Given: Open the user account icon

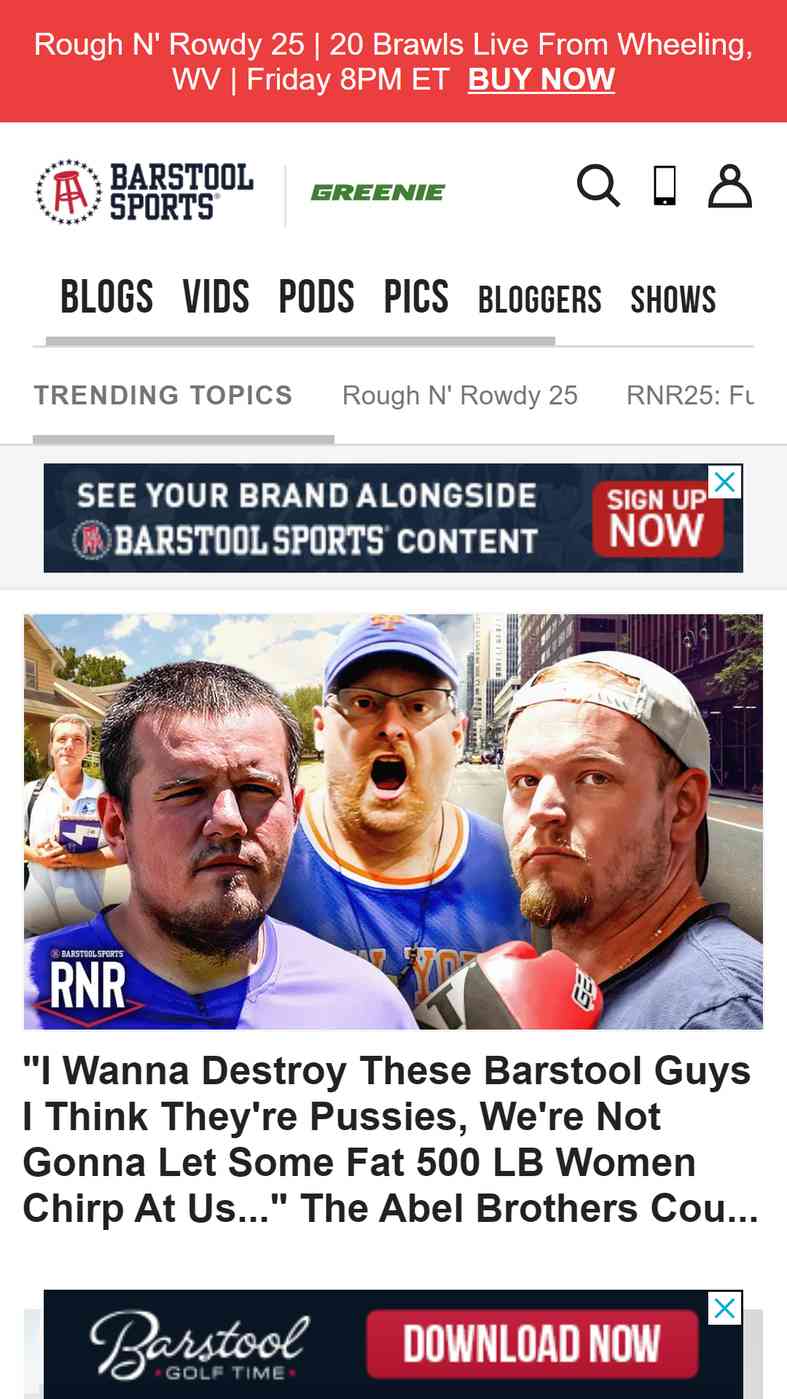Looking at the screenshot, I should pos(730,186).
